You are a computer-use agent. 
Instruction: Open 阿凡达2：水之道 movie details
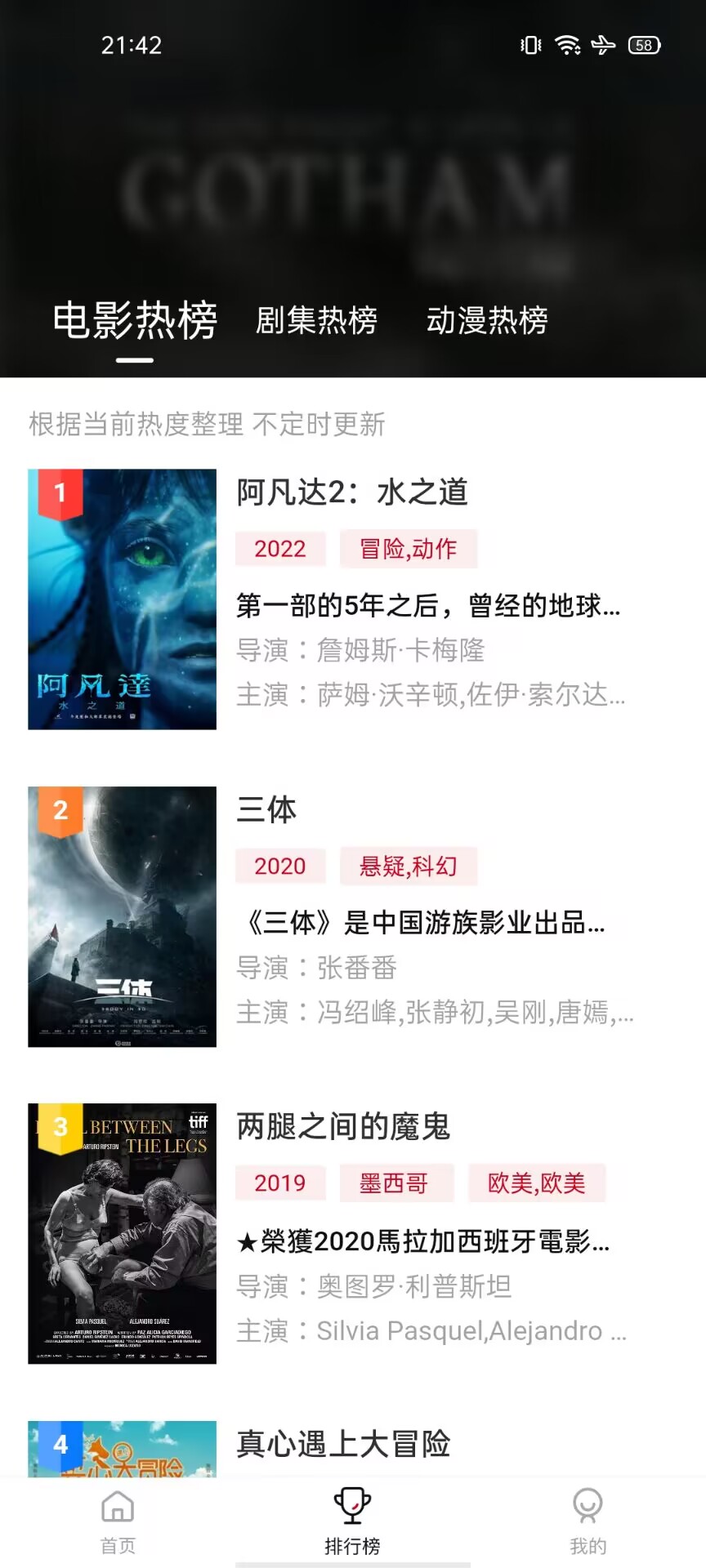coord(352,492)
